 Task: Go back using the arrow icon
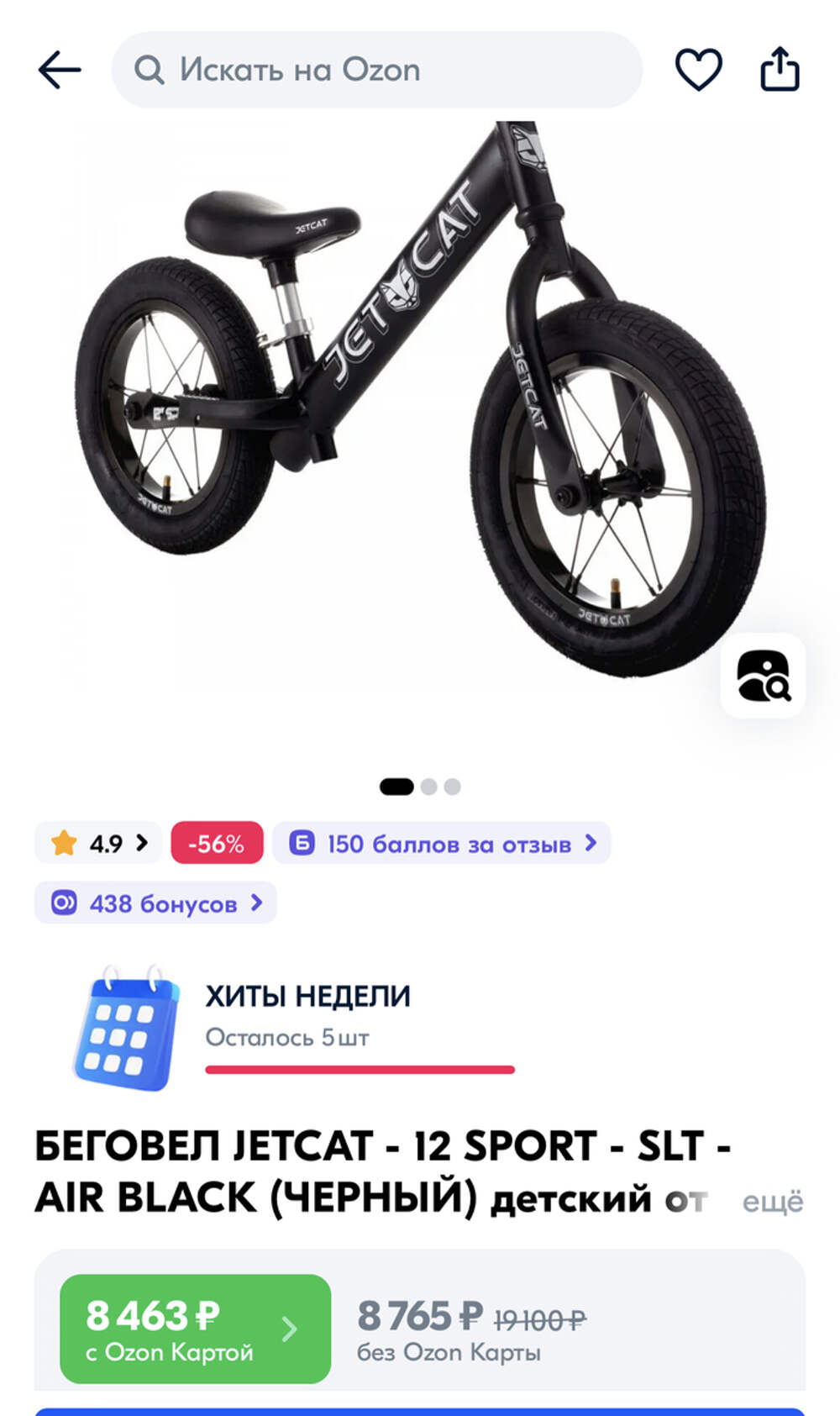60,70
